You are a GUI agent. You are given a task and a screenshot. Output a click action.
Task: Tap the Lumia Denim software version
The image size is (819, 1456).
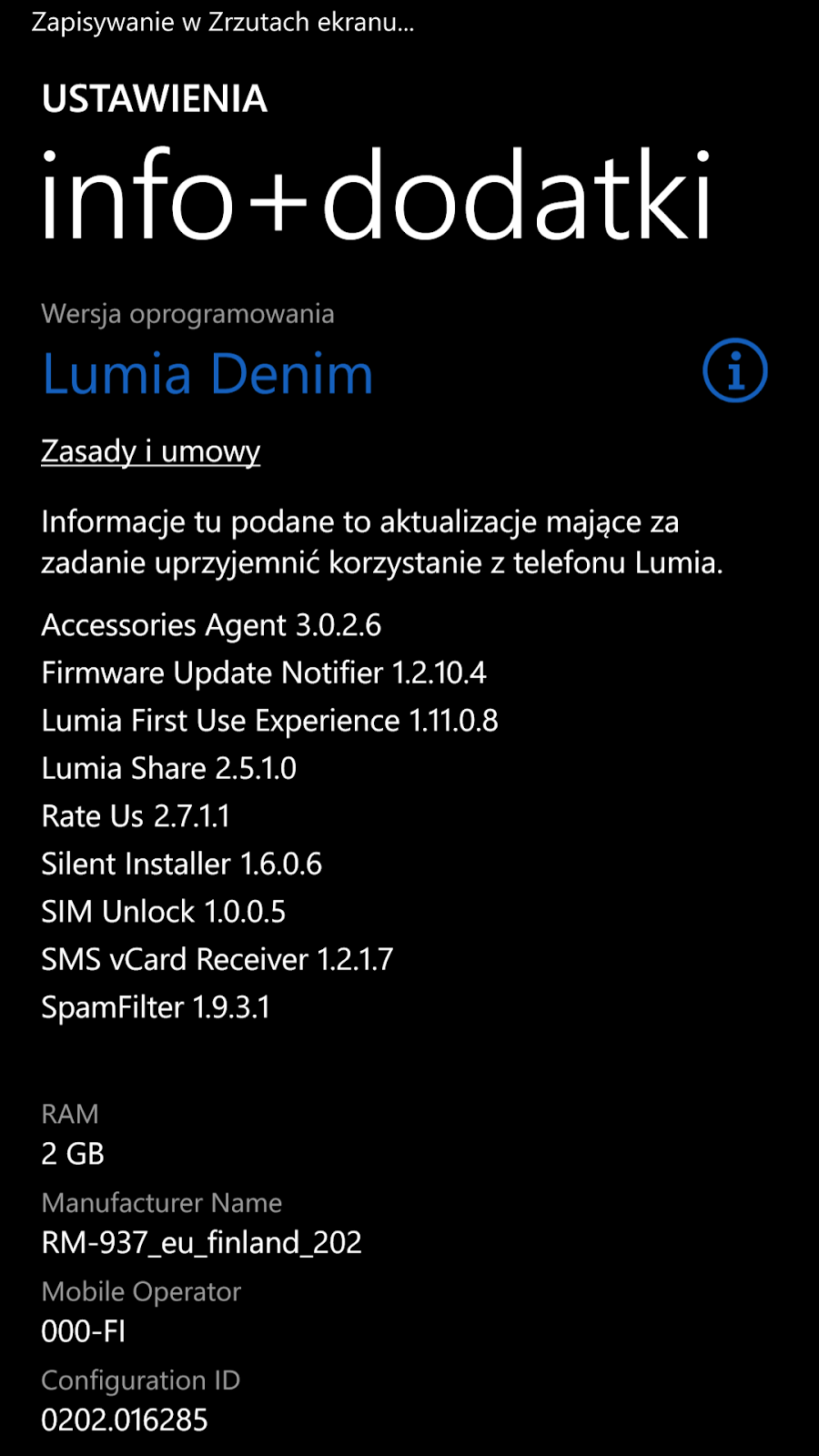[x=207, y=374]
